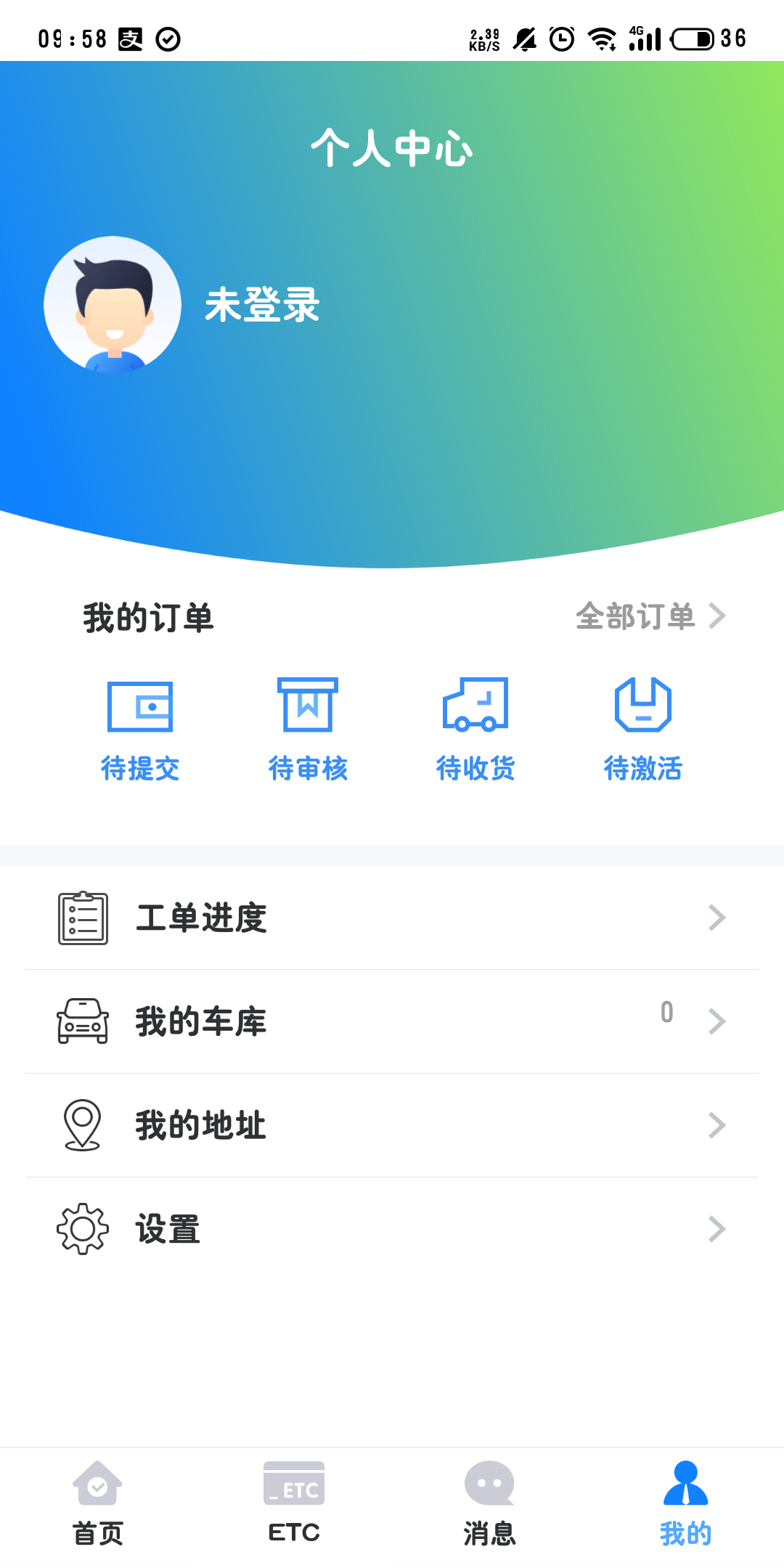
Task: Select the 待审核 (pending review) orders icon
Action: click(308, 704)
